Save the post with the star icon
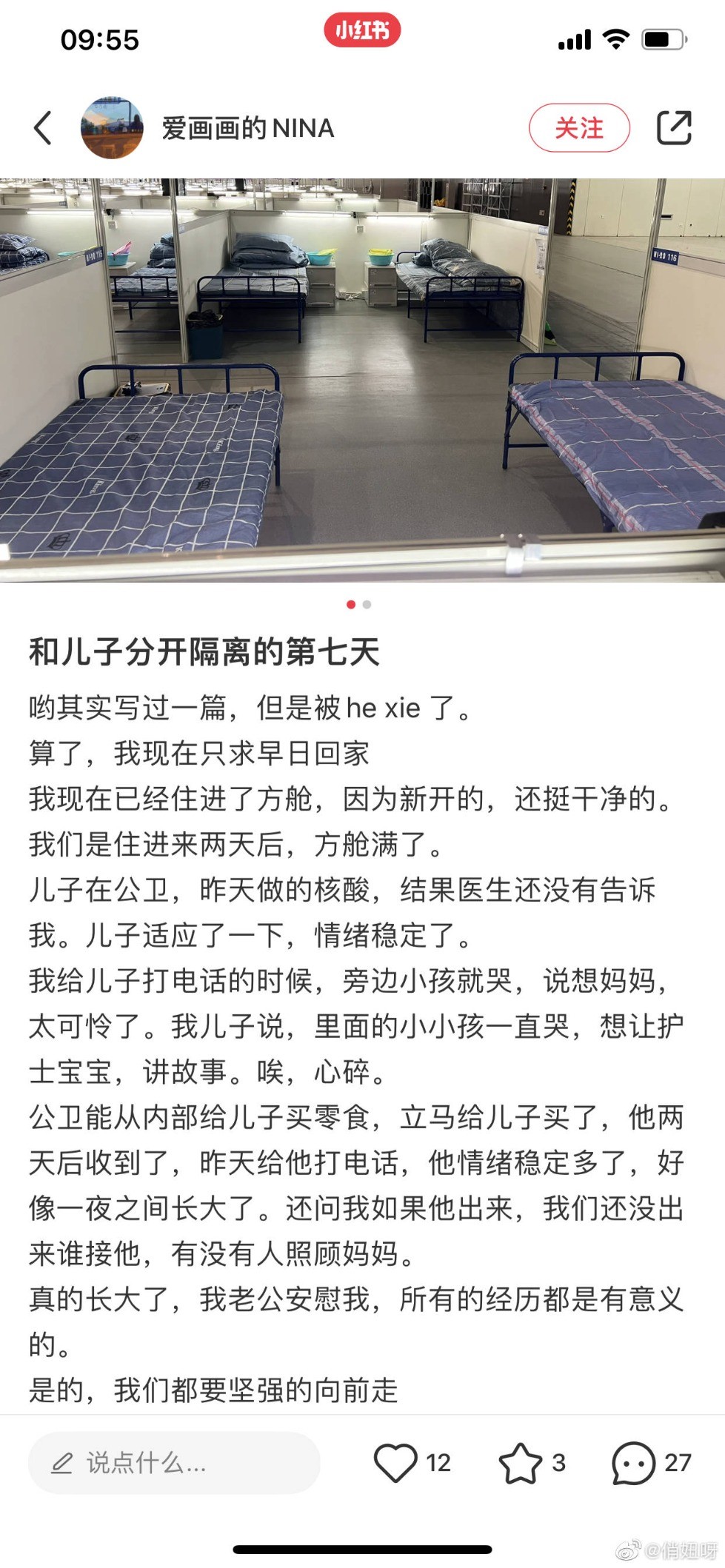Viewport: 725px width, 1568px height. click(520, 1462)
